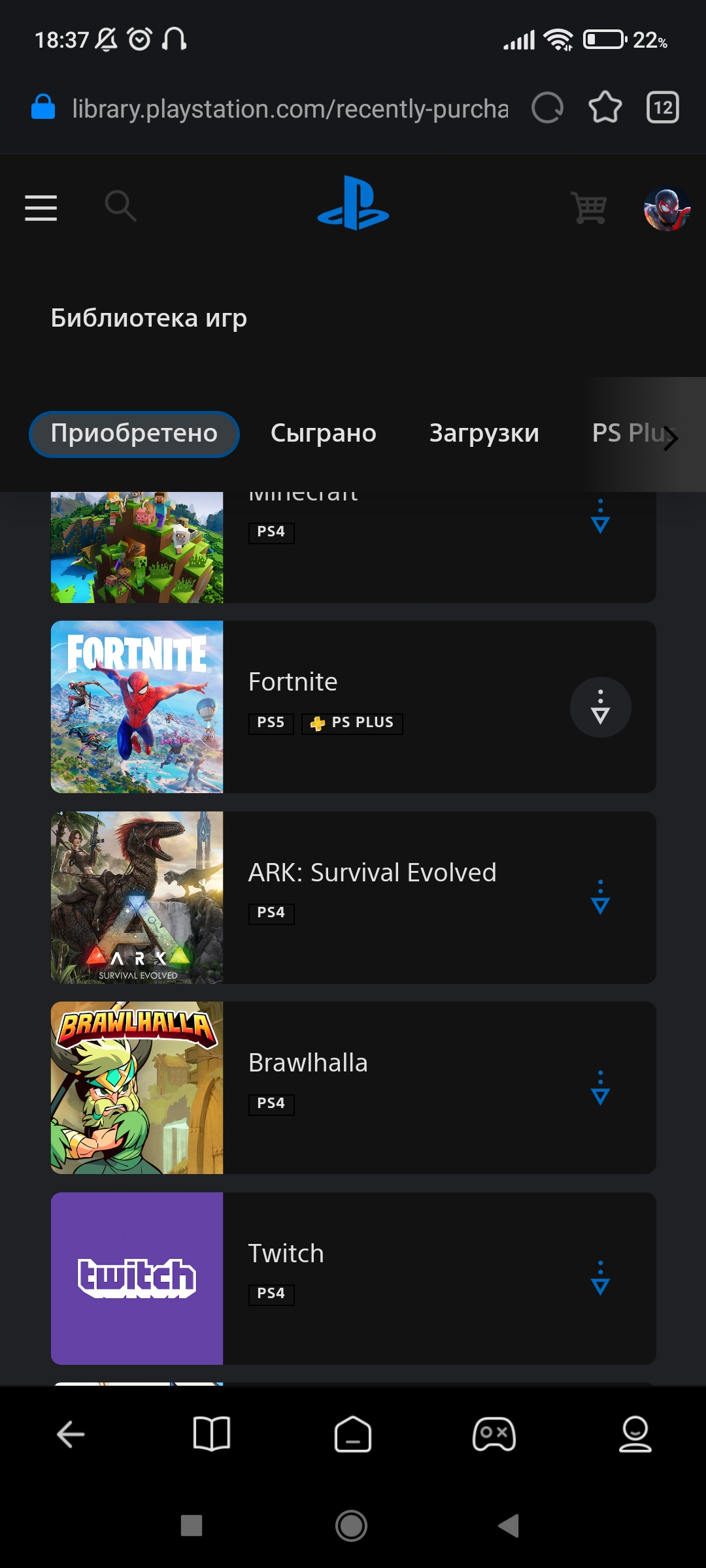Tap the arrow to reveal more tabs
Screen dimensions: 706x1568
click(x=671, y=438)
